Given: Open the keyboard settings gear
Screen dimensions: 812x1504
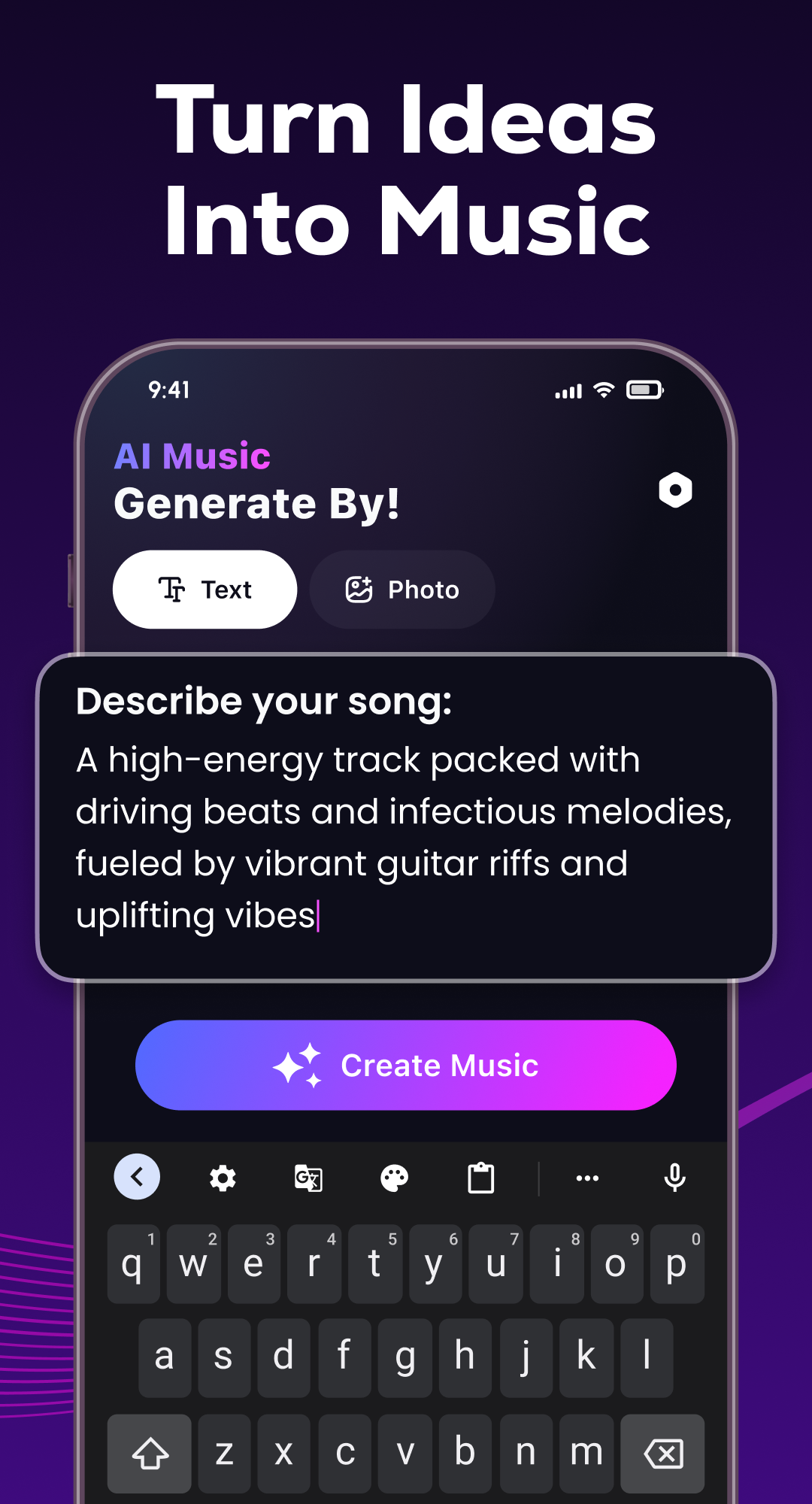Looking at the screenshot, I should coord(222,1177).
